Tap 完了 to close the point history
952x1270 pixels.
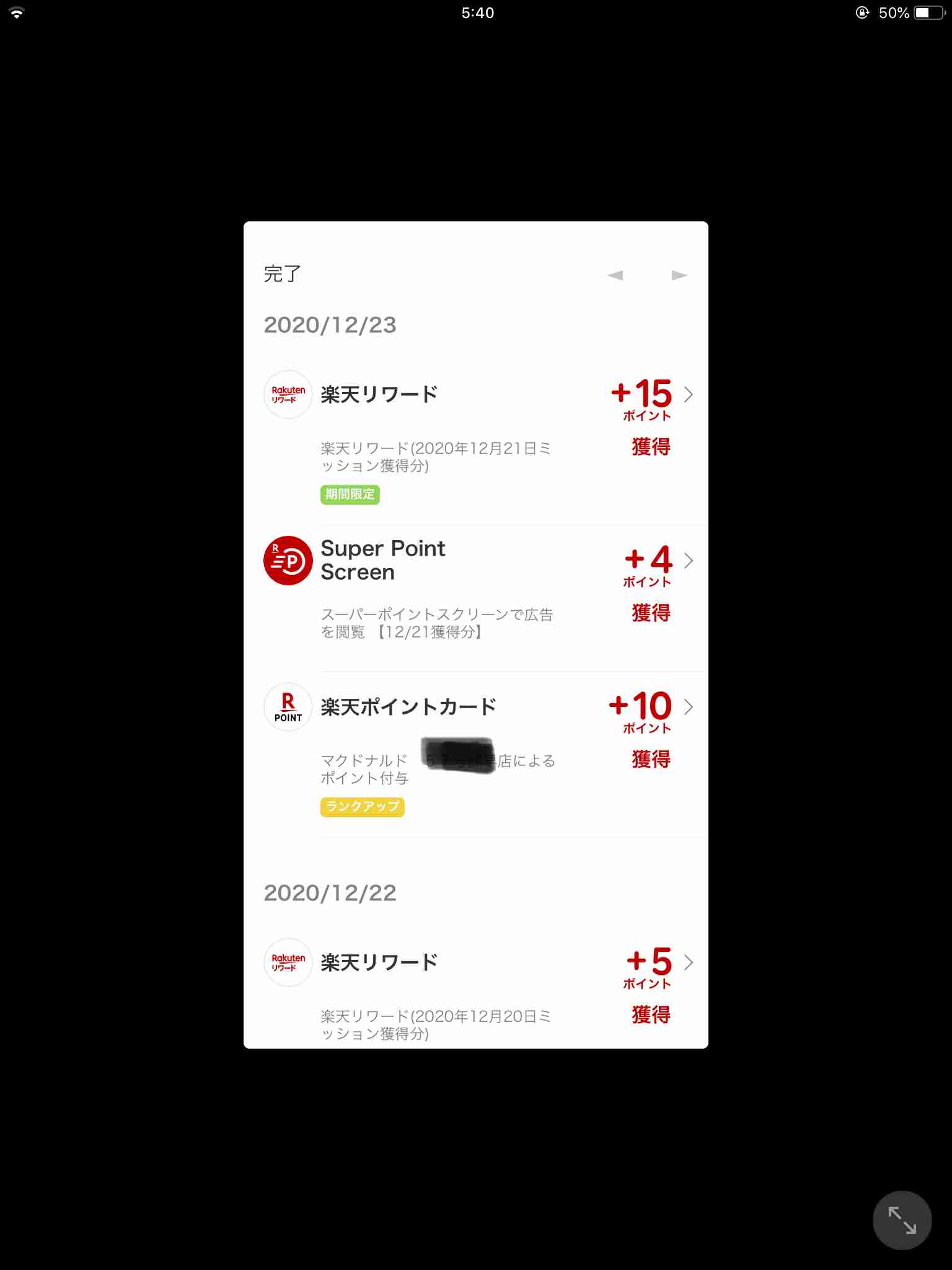coord(282,273)
